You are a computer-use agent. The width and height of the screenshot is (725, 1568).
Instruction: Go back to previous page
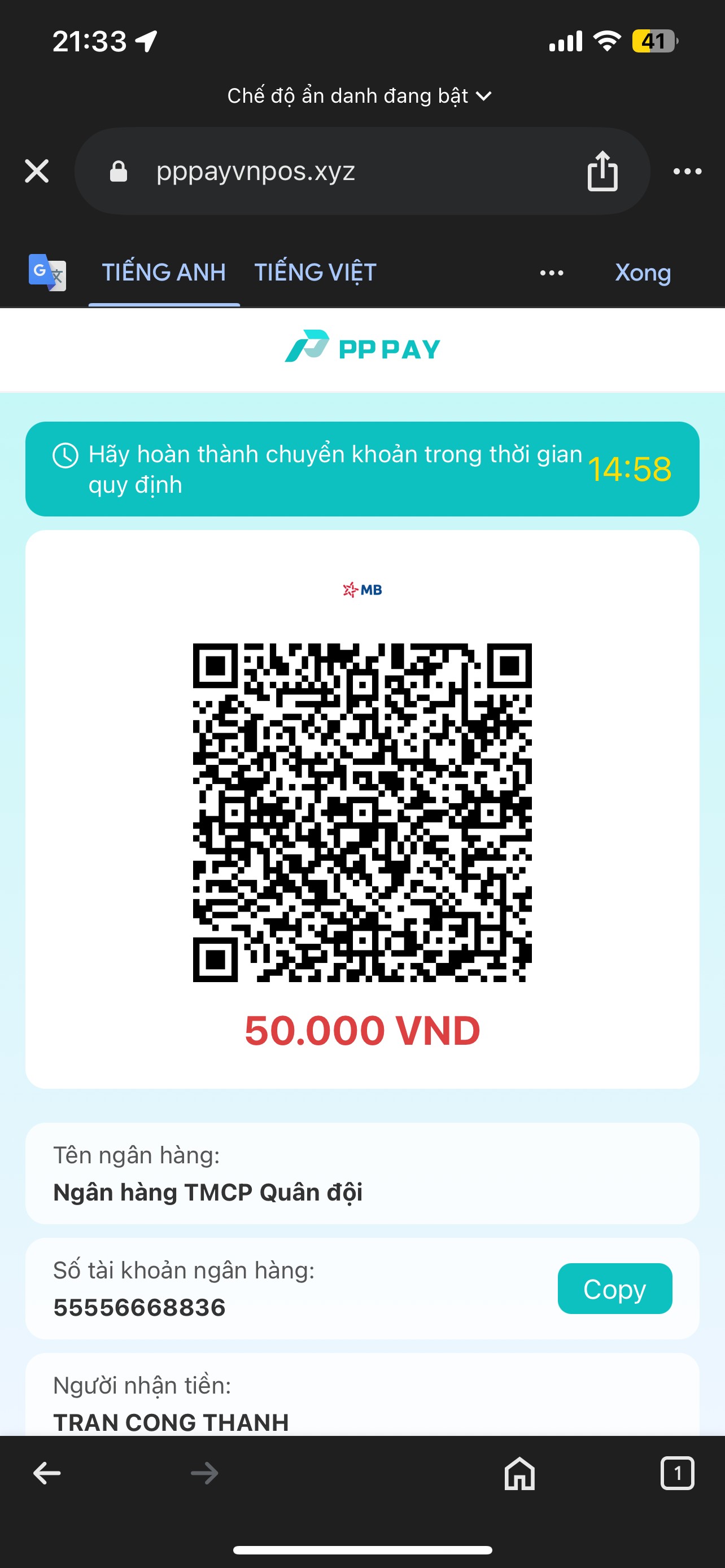coord(47,1473)
